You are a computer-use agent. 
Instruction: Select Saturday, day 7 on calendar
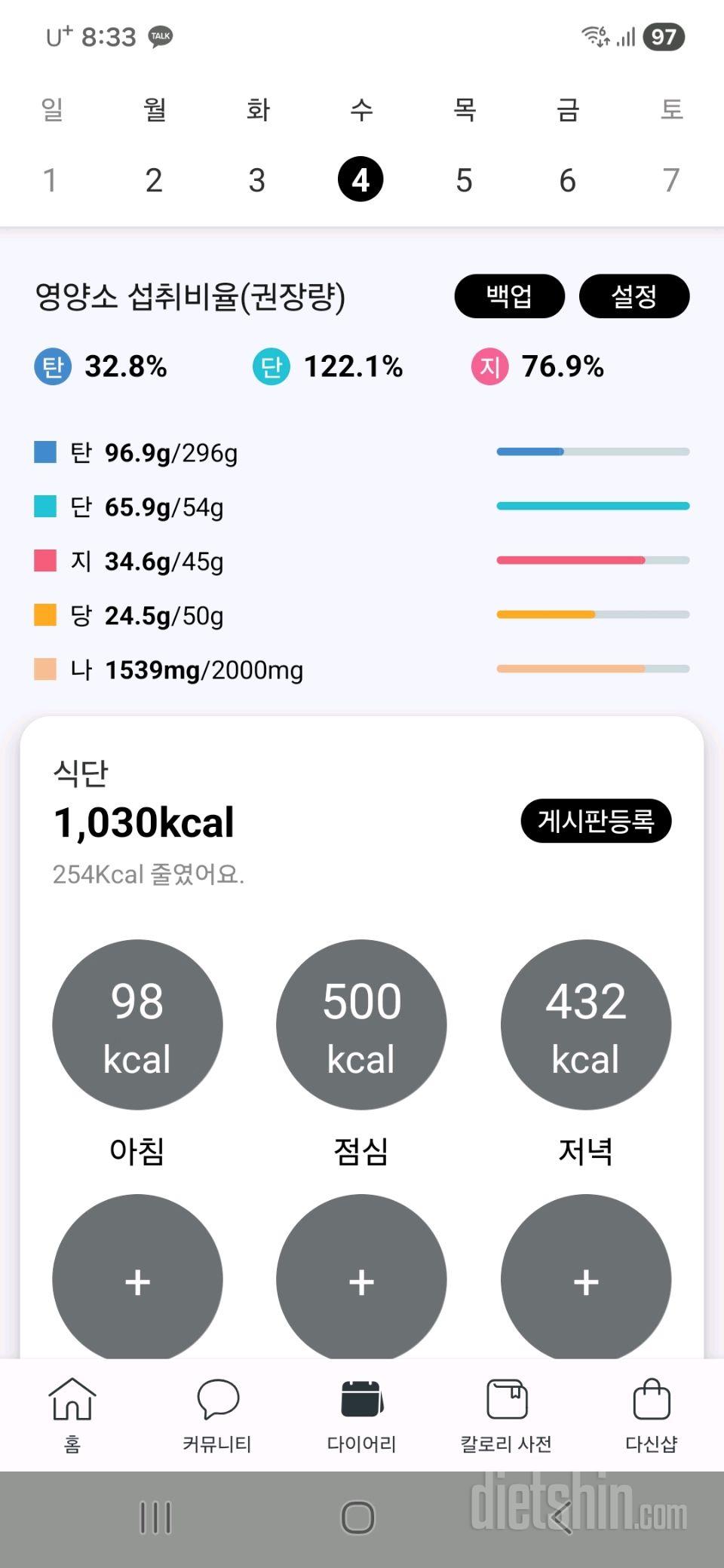pos(670,179)
